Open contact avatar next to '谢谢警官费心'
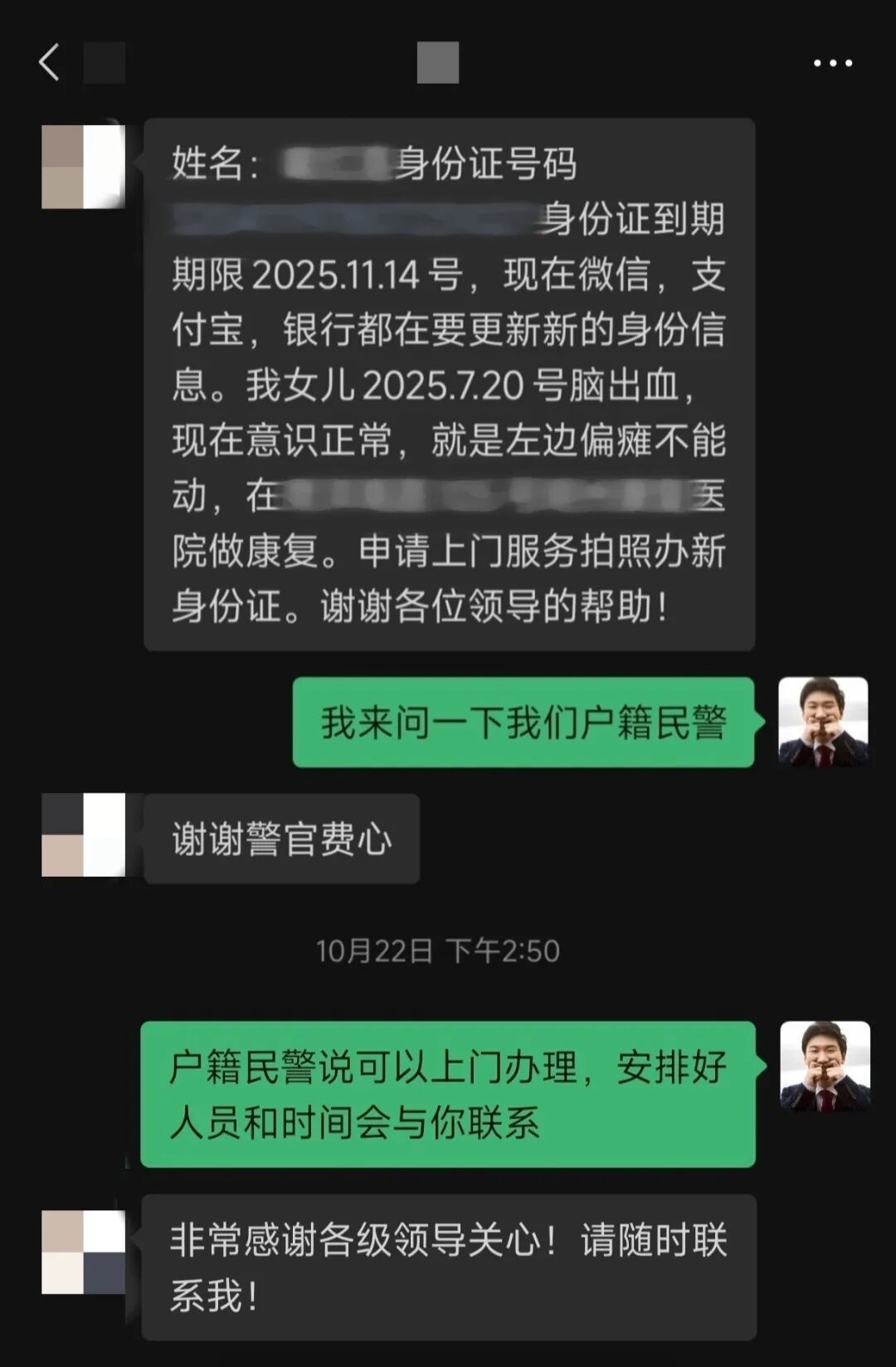 click(83, 834)
